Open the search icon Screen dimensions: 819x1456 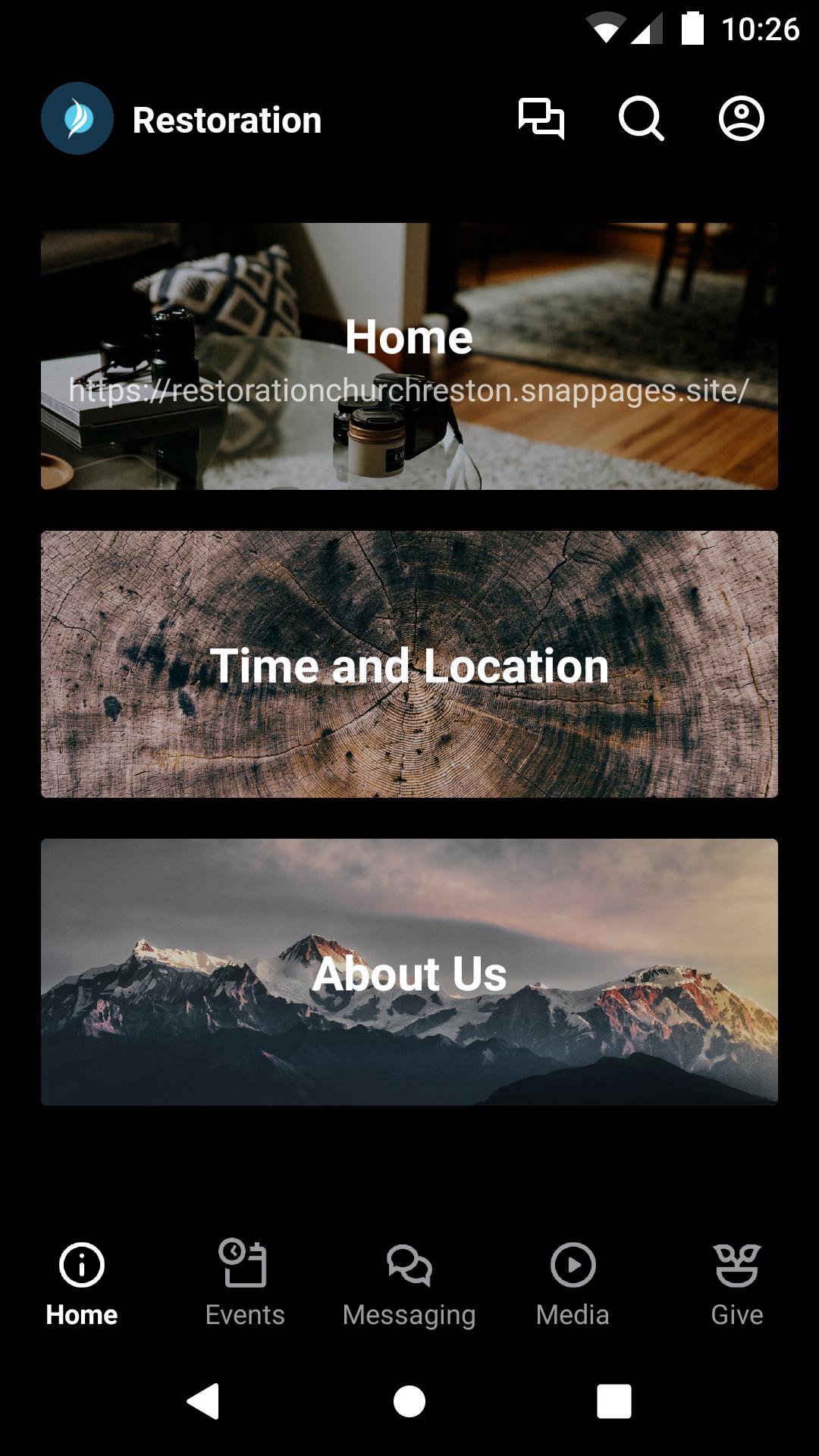[641, 119]
